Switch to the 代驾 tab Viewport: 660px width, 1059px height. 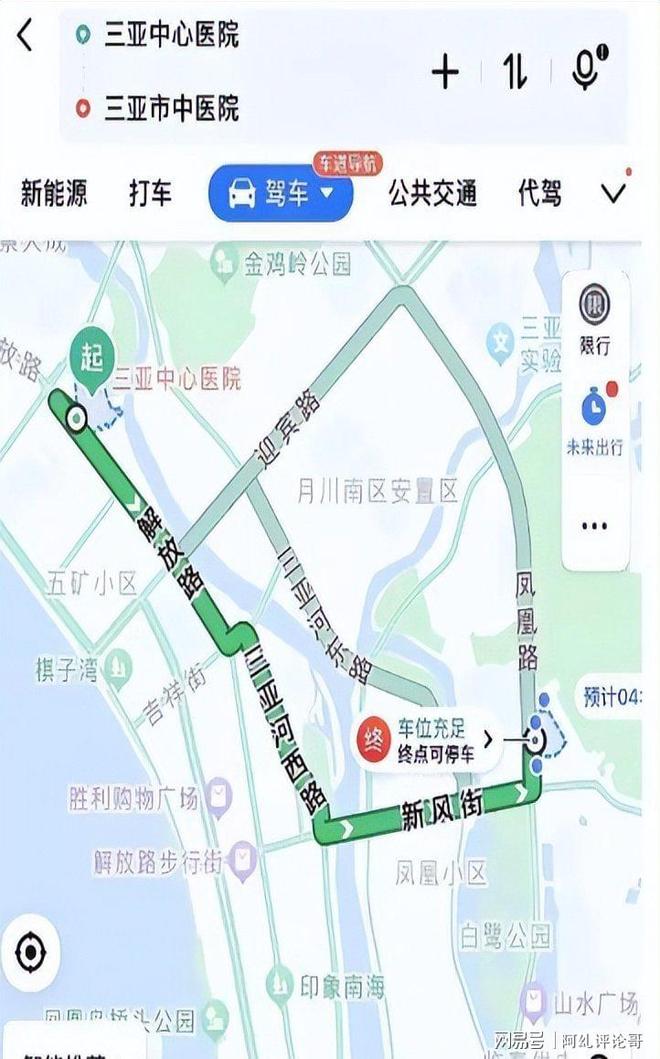pyautogui.click(x=540, y=193)
